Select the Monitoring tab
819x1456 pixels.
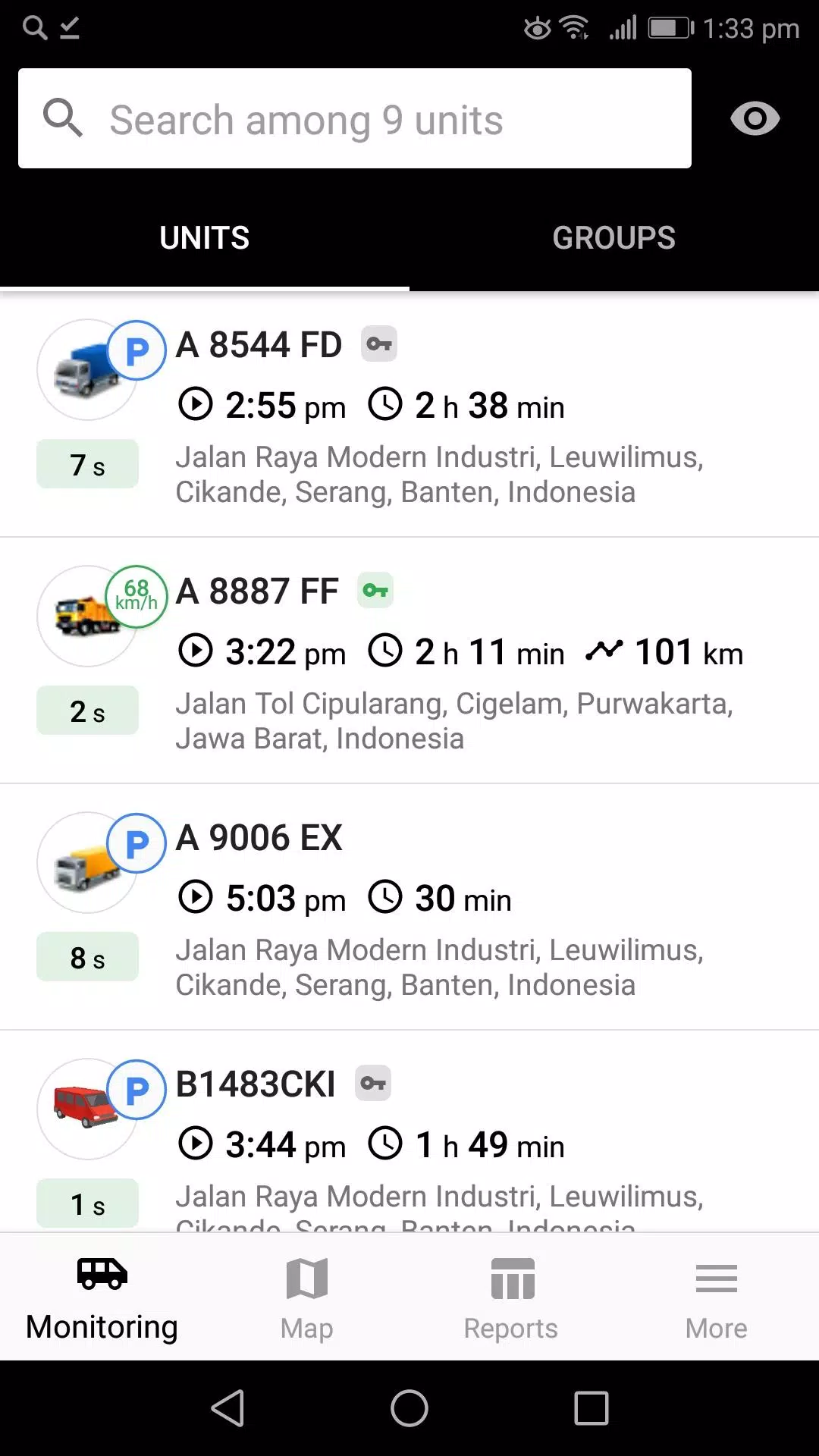[102, 1298]
